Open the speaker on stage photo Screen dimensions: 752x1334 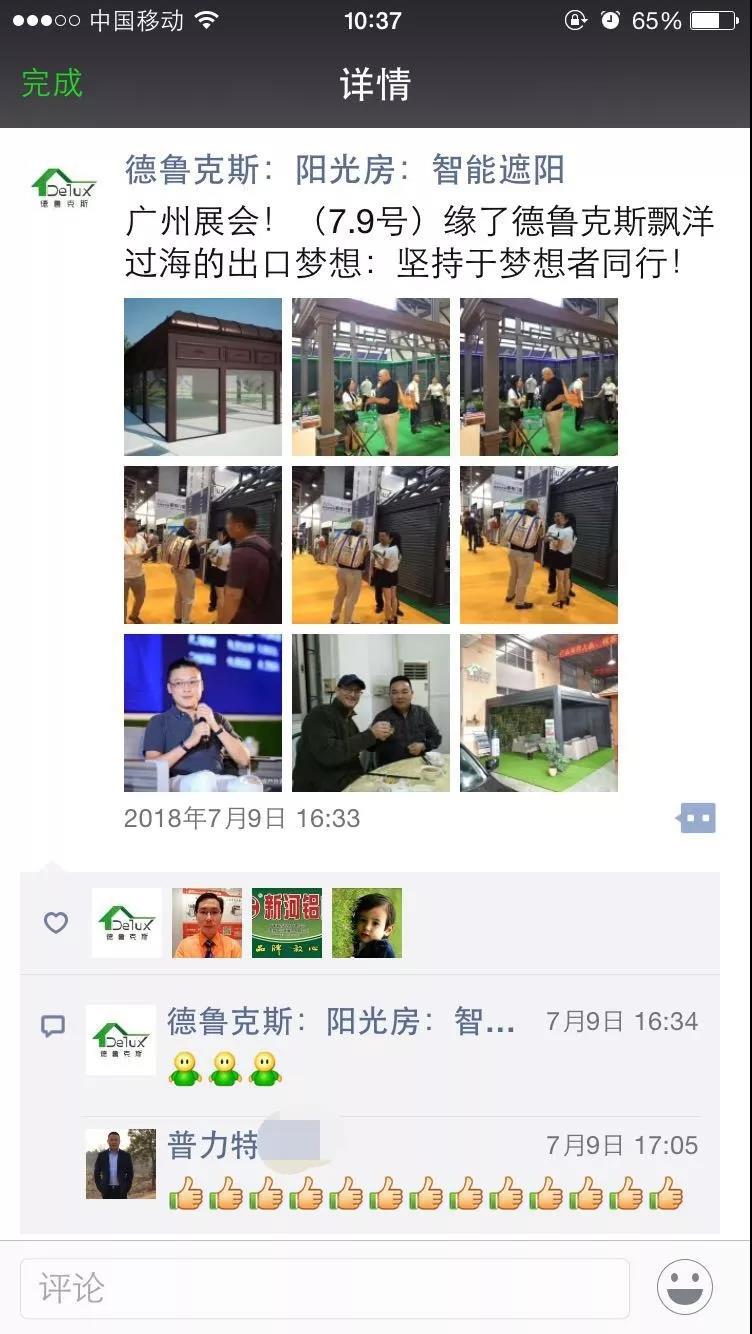point(203,713)
